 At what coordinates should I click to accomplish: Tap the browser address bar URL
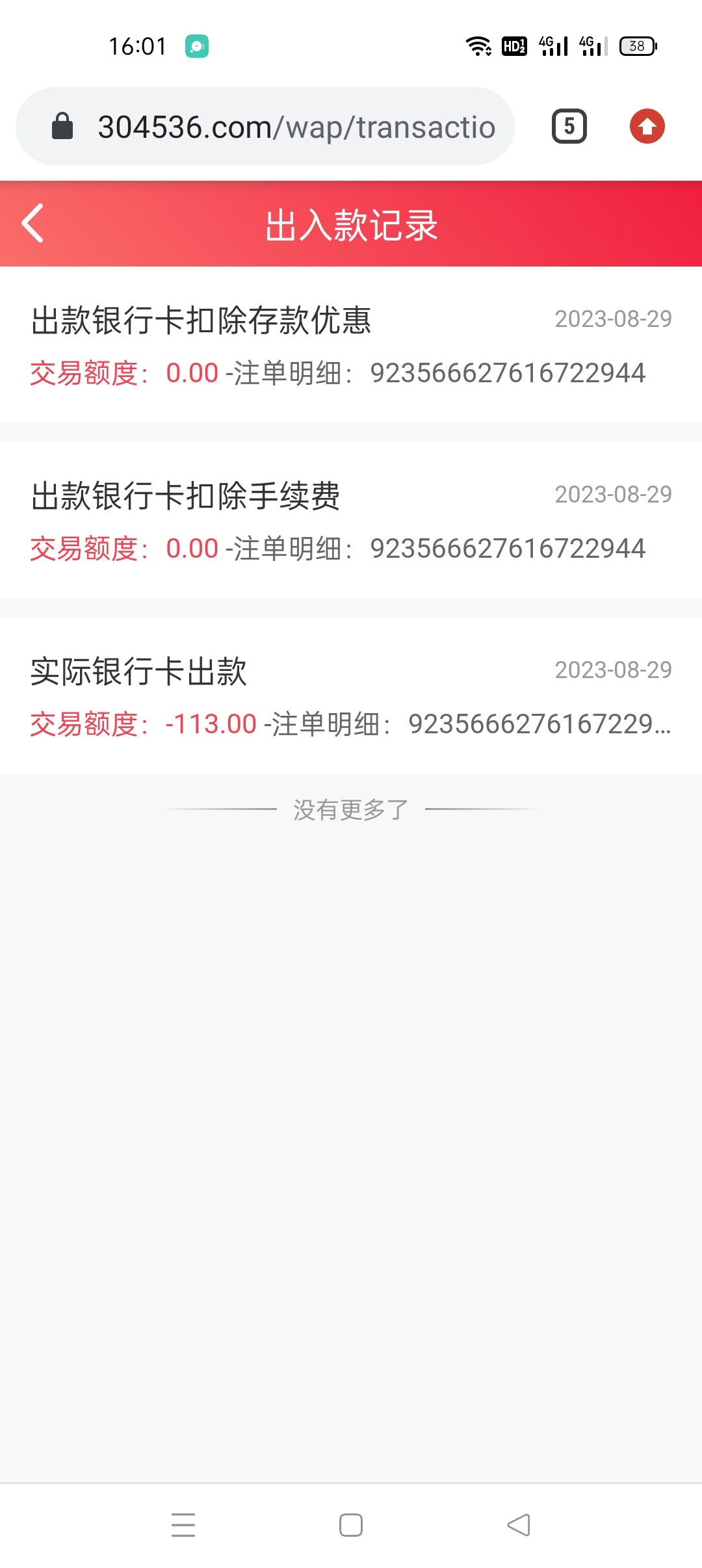(x=296, y=127)
